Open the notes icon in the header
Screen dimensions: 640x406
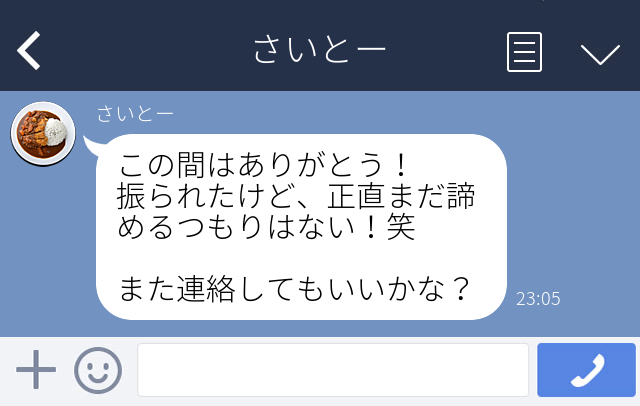click(525, 52)
